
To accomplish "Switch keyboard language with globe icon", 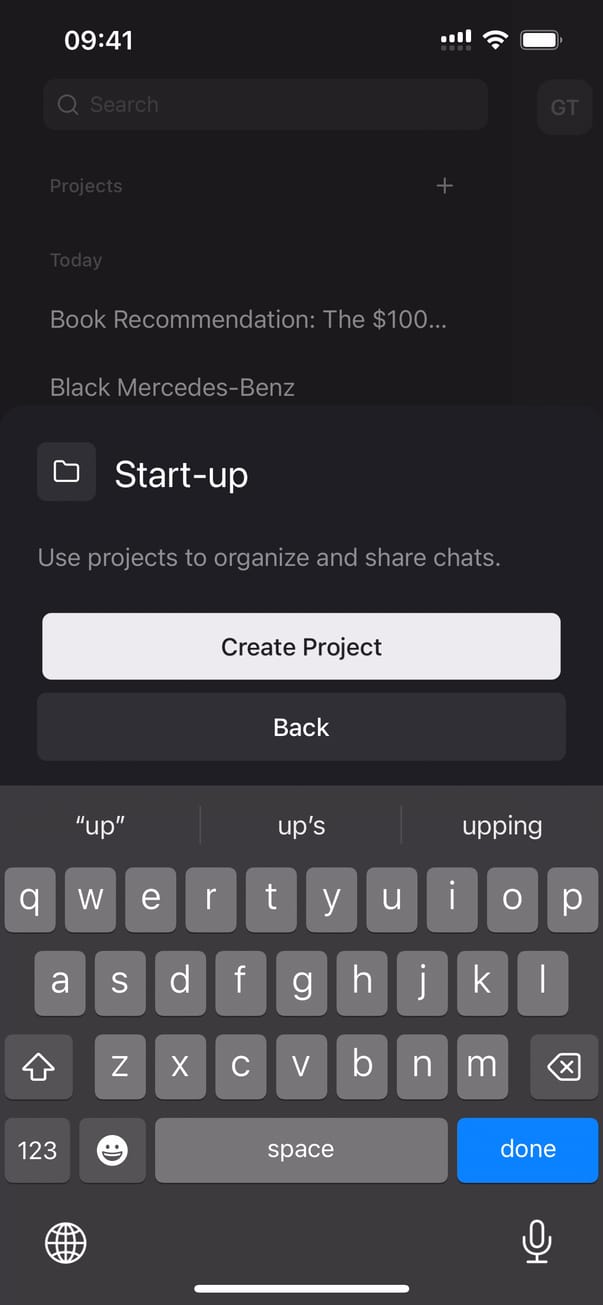I will coord(66,1243).
